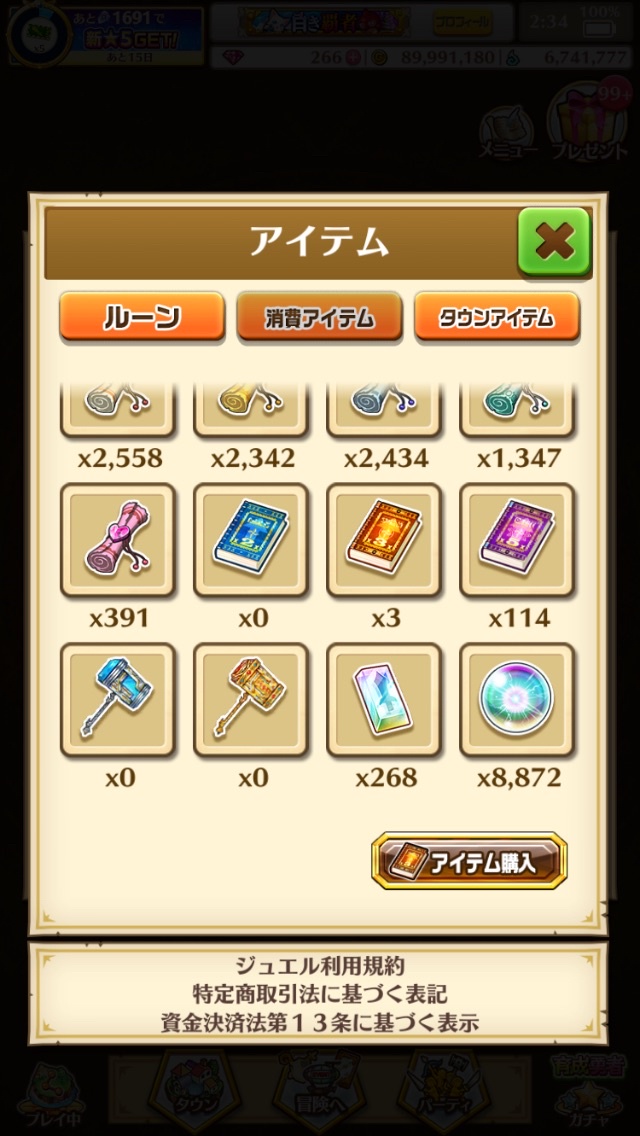
Task: Select the pink heart scroll item x391
Action: click(x=117, y=540)
